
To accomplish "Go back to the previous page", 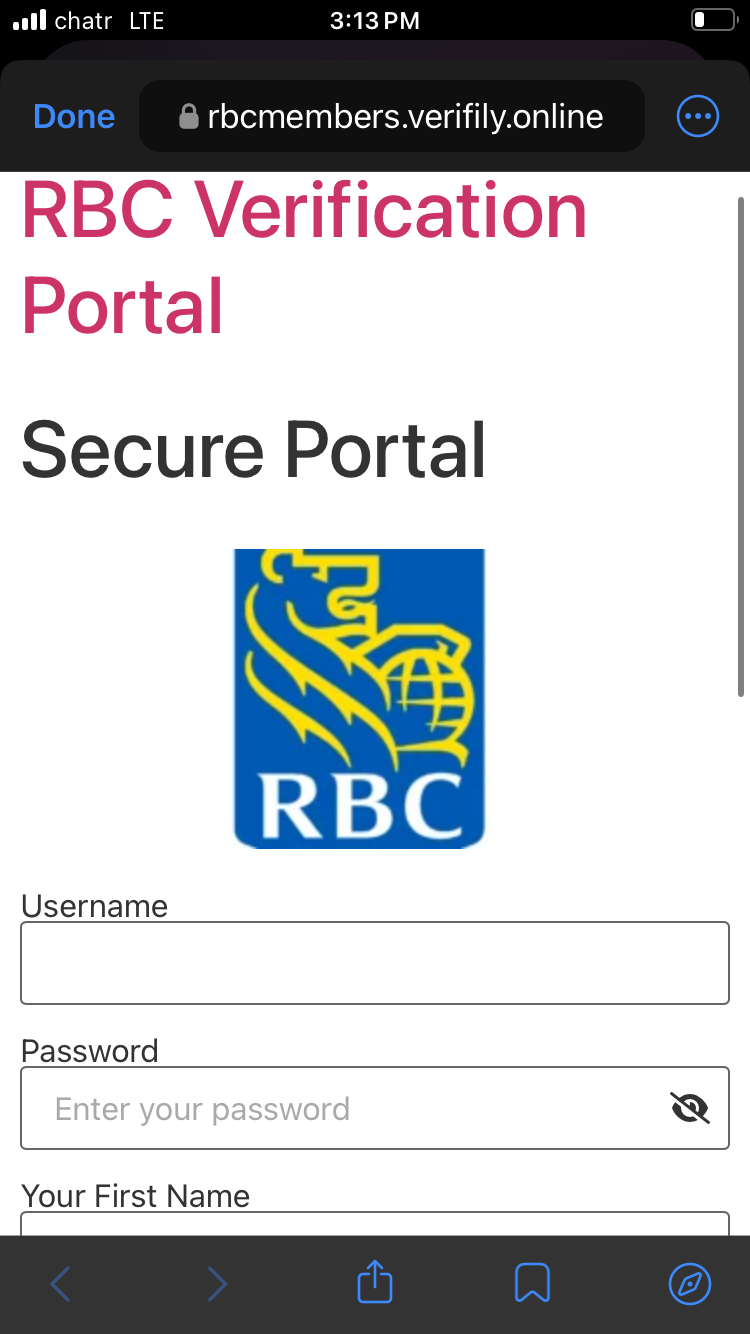I will click(61, 1283).
